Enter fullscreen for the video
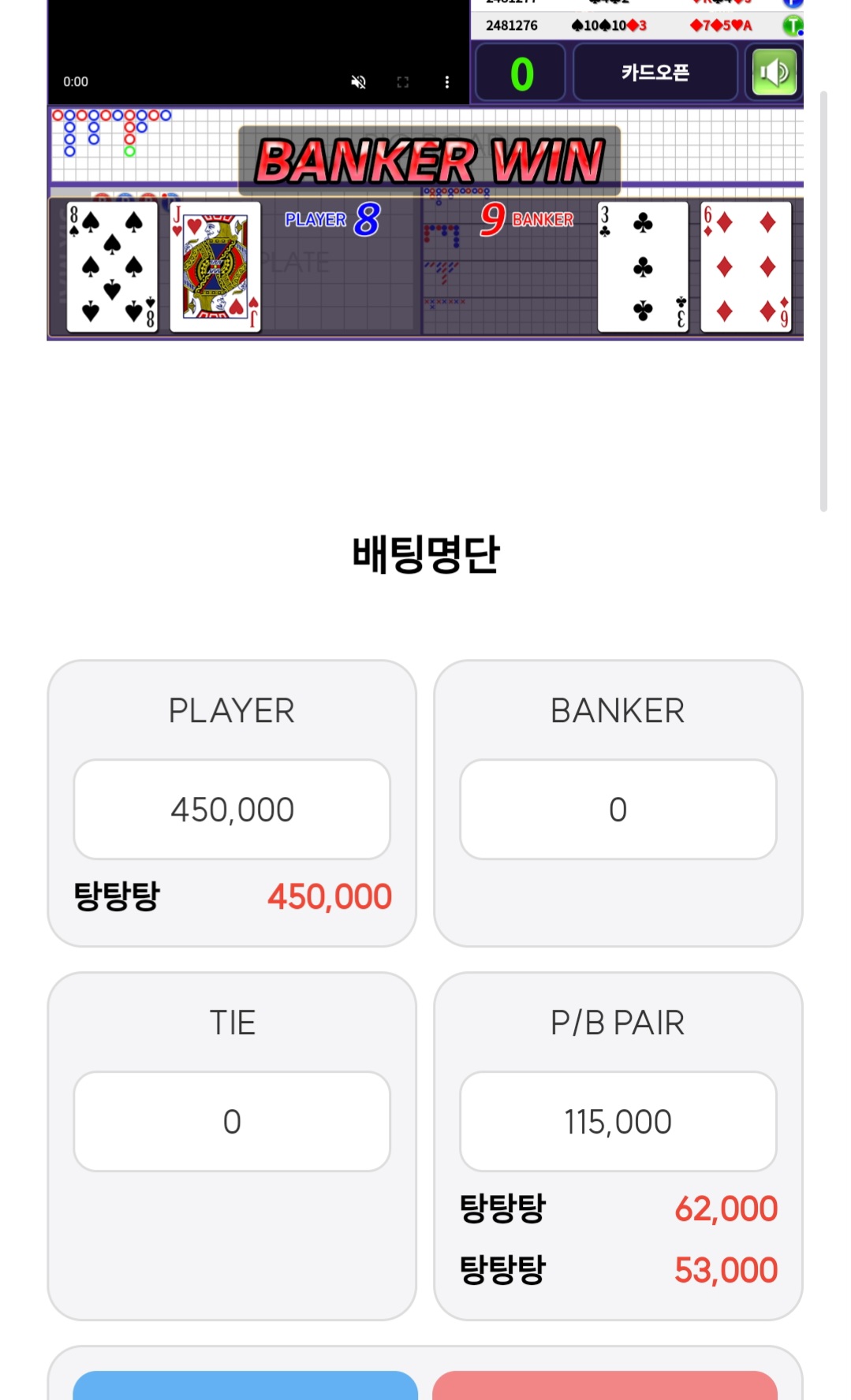Image resolution: width=851 pixels, height=1400 pixels. tap(403, 82)
